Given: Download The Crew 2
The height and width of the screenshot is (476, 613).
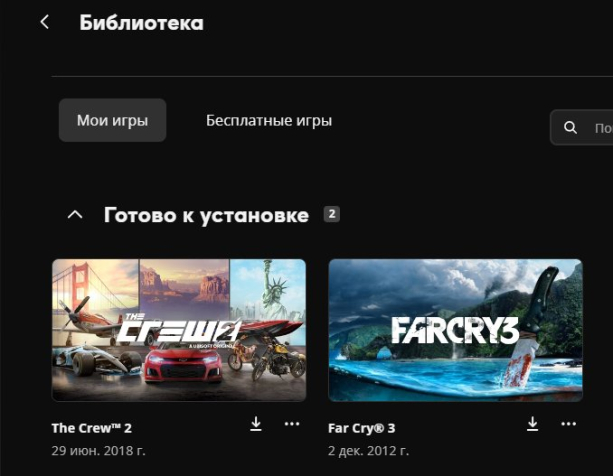Looking at the screenshot, I should 256,424.
